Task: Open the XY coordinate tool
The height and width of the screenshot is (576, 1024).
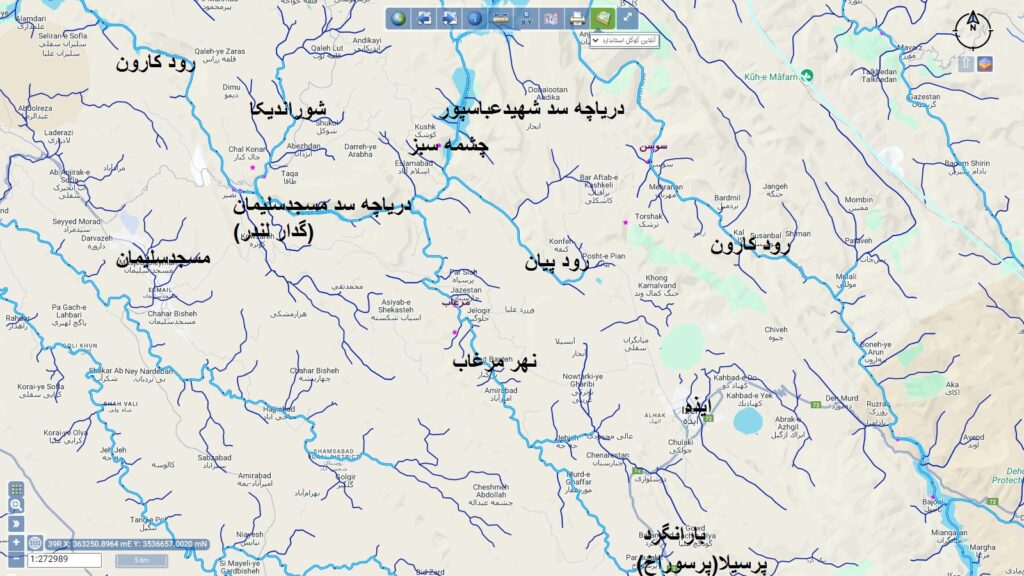Action: click(x=526, y=18)
